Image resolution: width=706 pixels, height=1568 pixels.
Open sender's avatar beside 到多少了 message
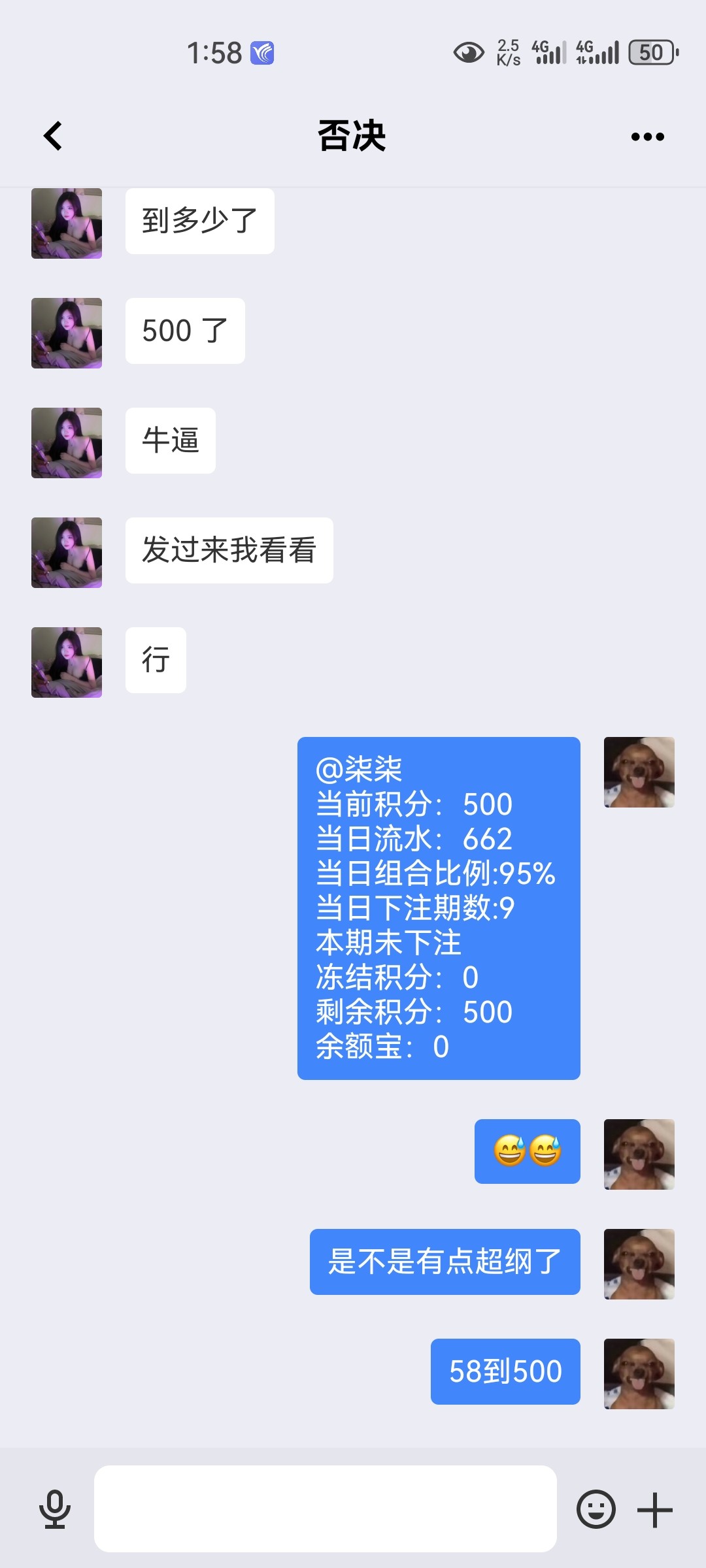click(67, 223)
